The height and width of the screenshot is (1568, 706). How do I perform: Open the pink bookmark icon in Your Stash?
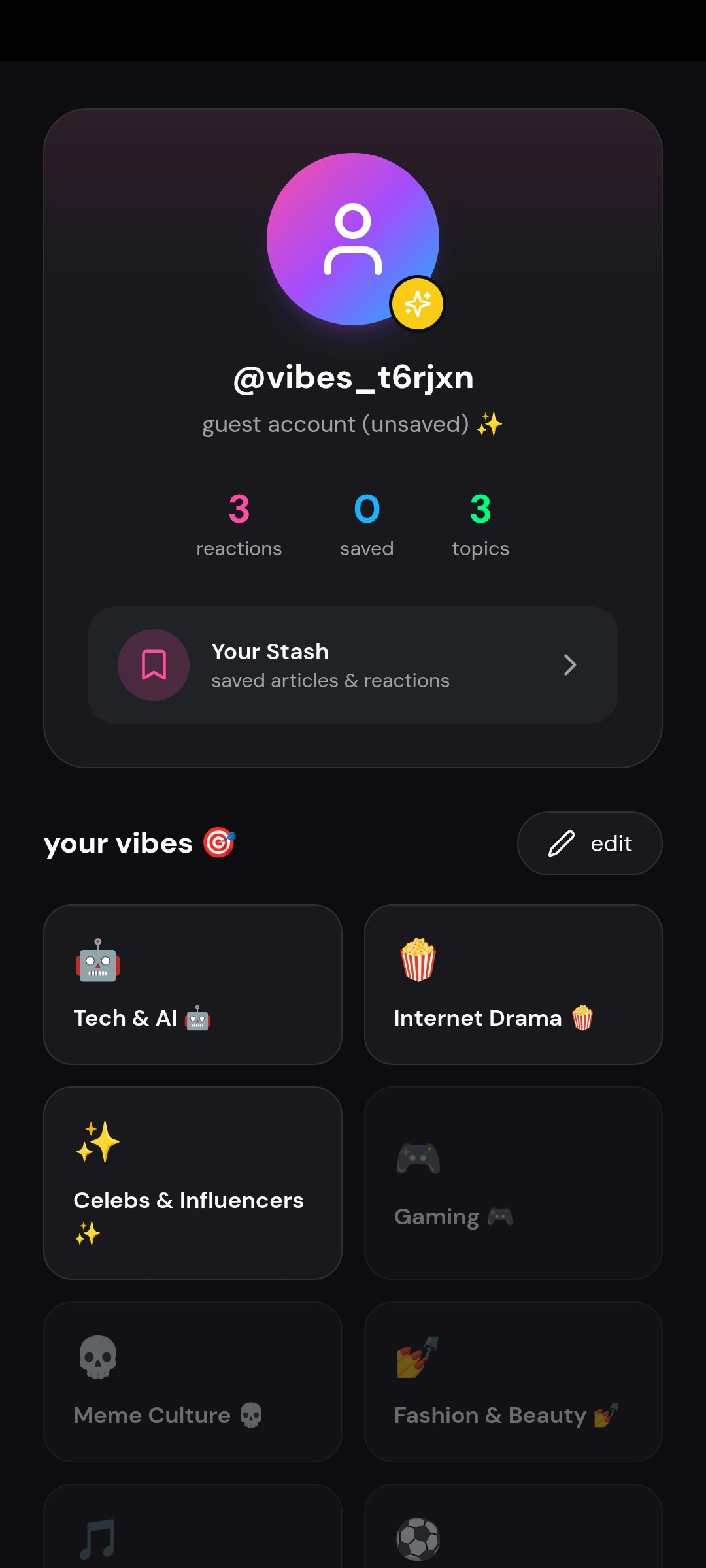(x=153, y=664)
